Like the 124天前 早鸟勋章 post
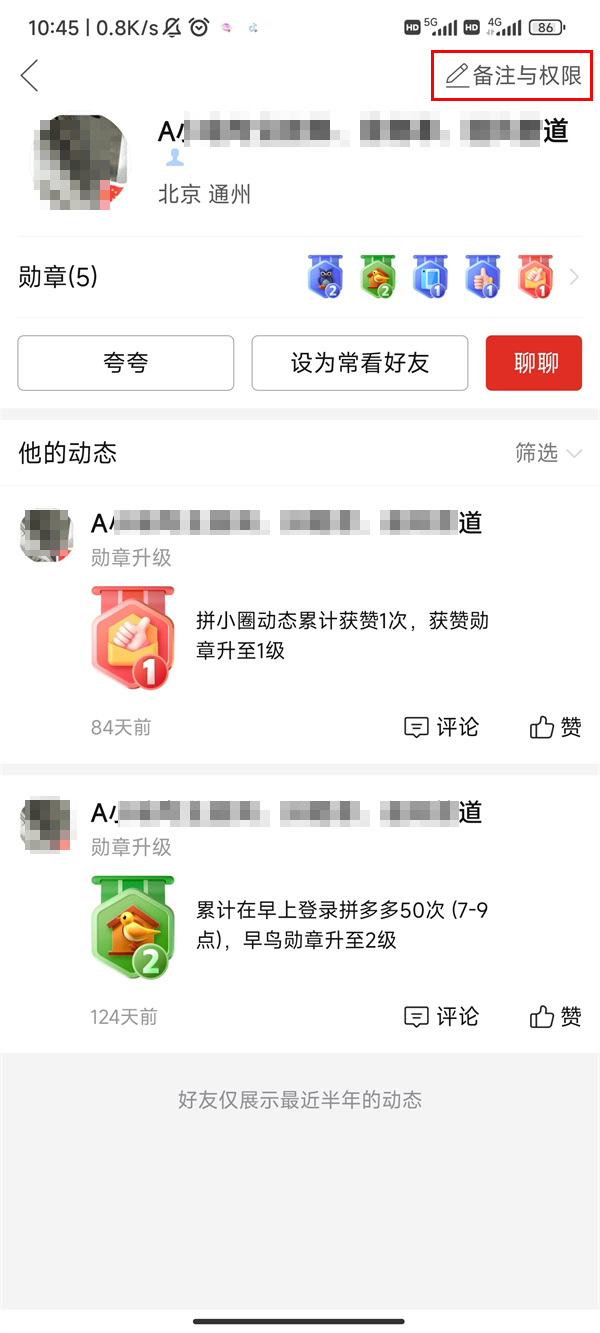The width and height of the screenshot is (600, 1333). 555,1018
